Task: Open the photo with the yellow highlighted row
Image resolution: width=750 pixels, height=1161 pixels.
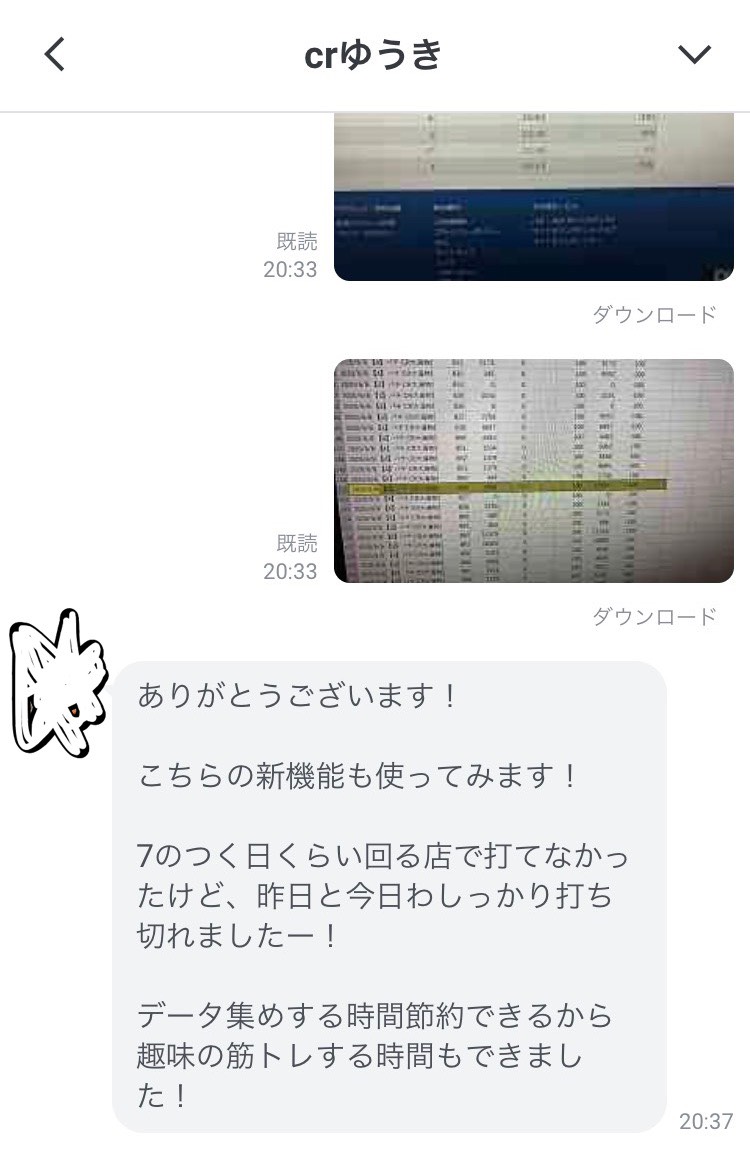Action: click(533, 470)
